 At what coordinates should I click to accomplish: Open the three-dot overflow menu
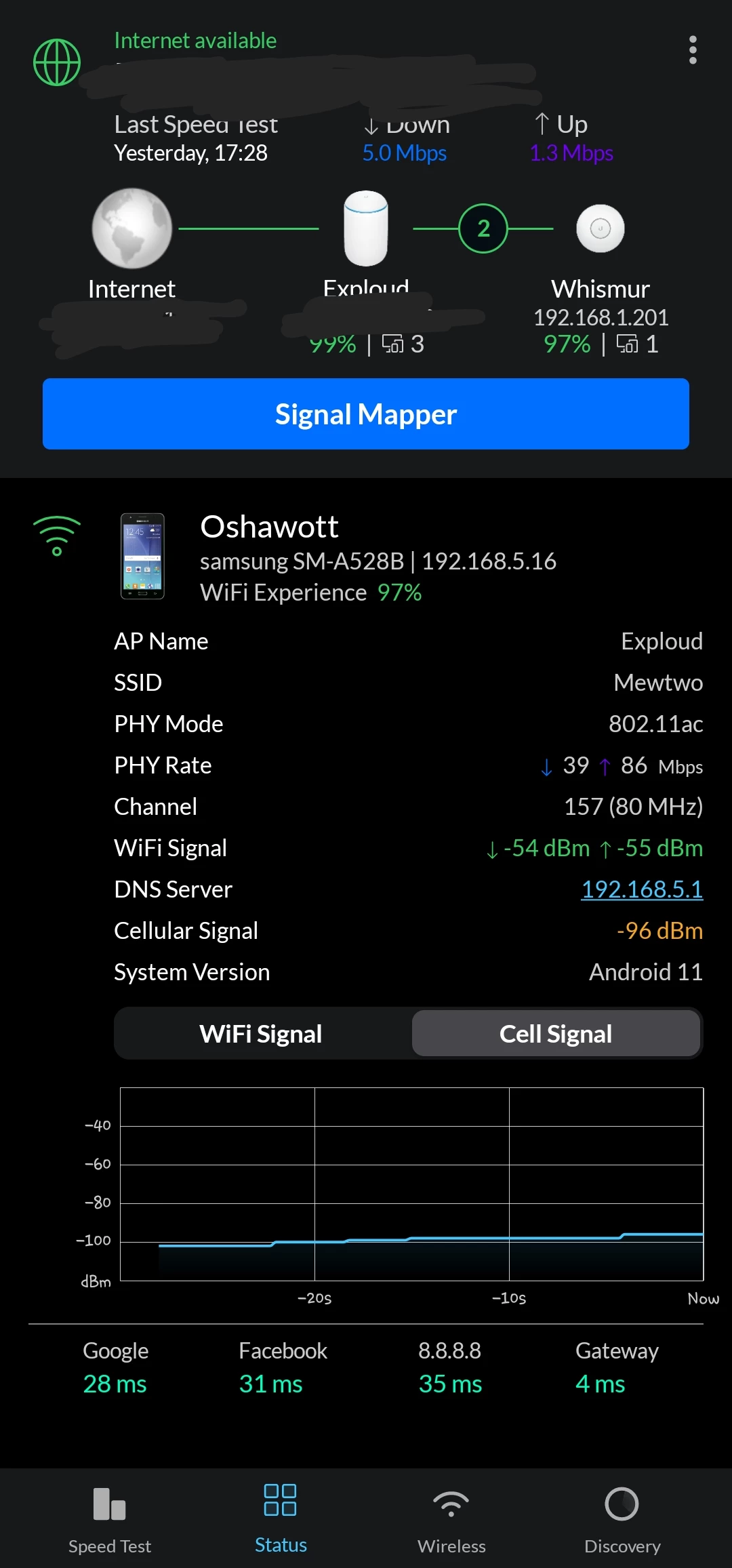[692, 50]
